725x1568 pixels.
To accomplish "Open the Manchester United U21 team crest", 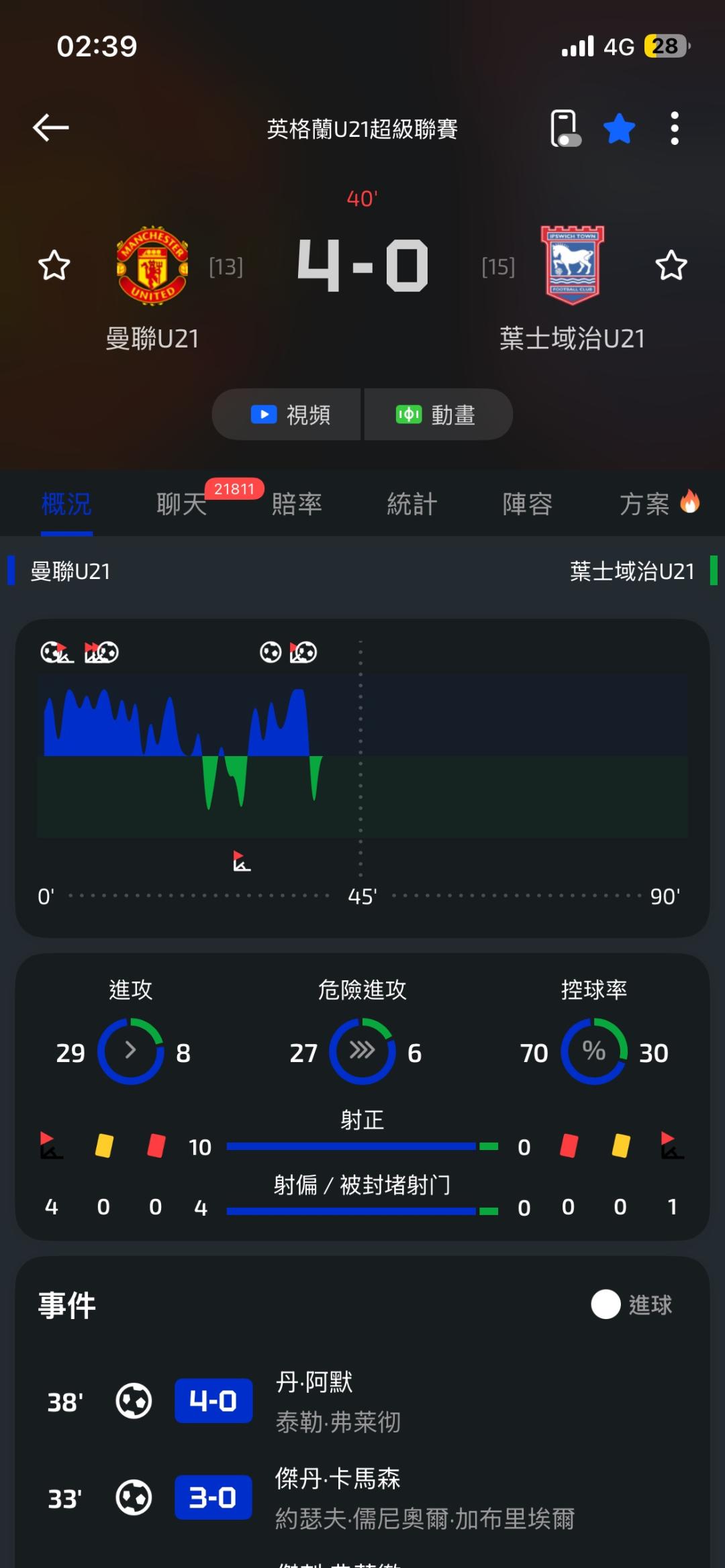I will 152,266.
